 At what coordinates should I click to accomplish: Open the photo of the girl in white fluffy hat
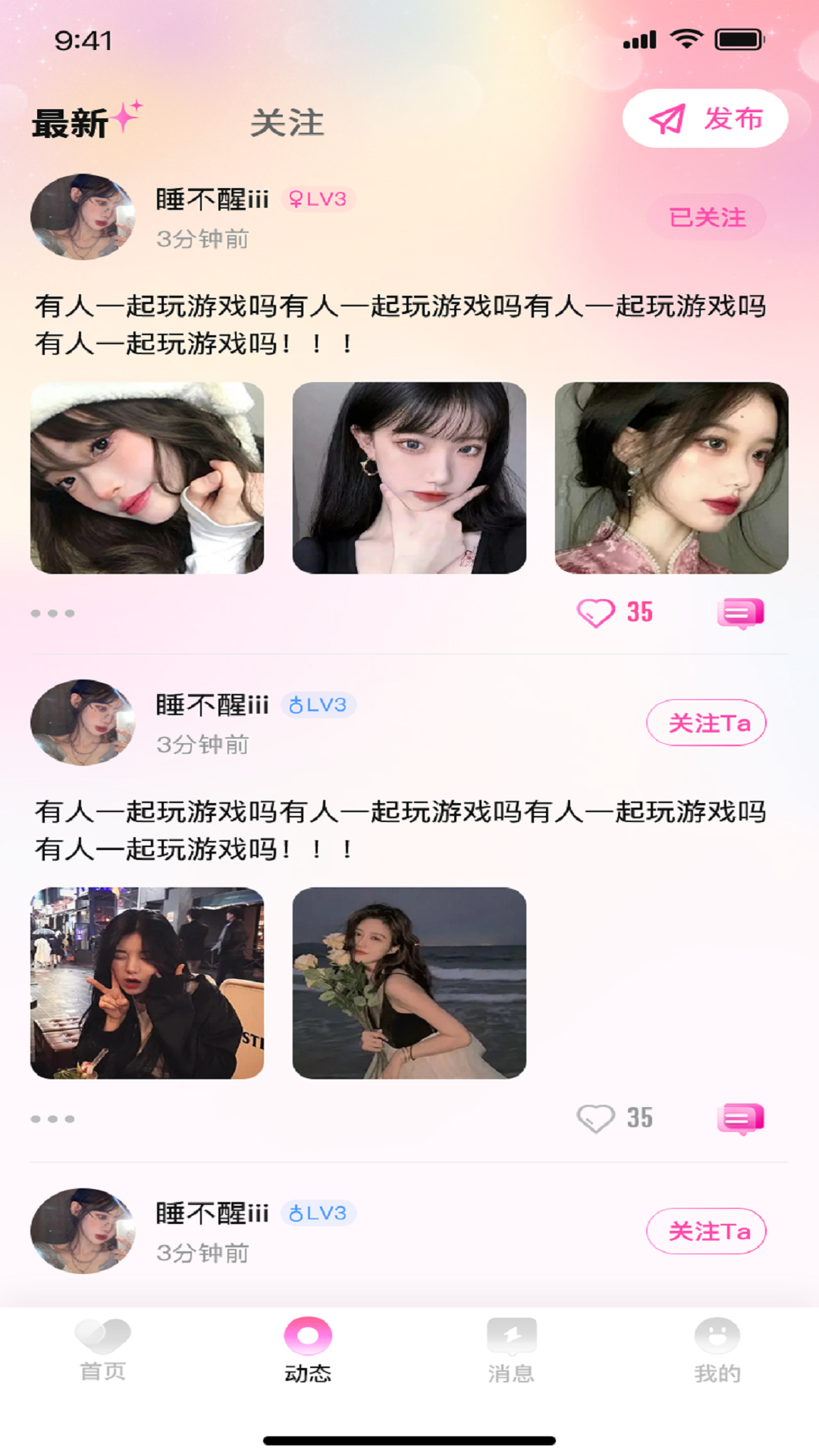pyautogui.click(x=147, y=478)
